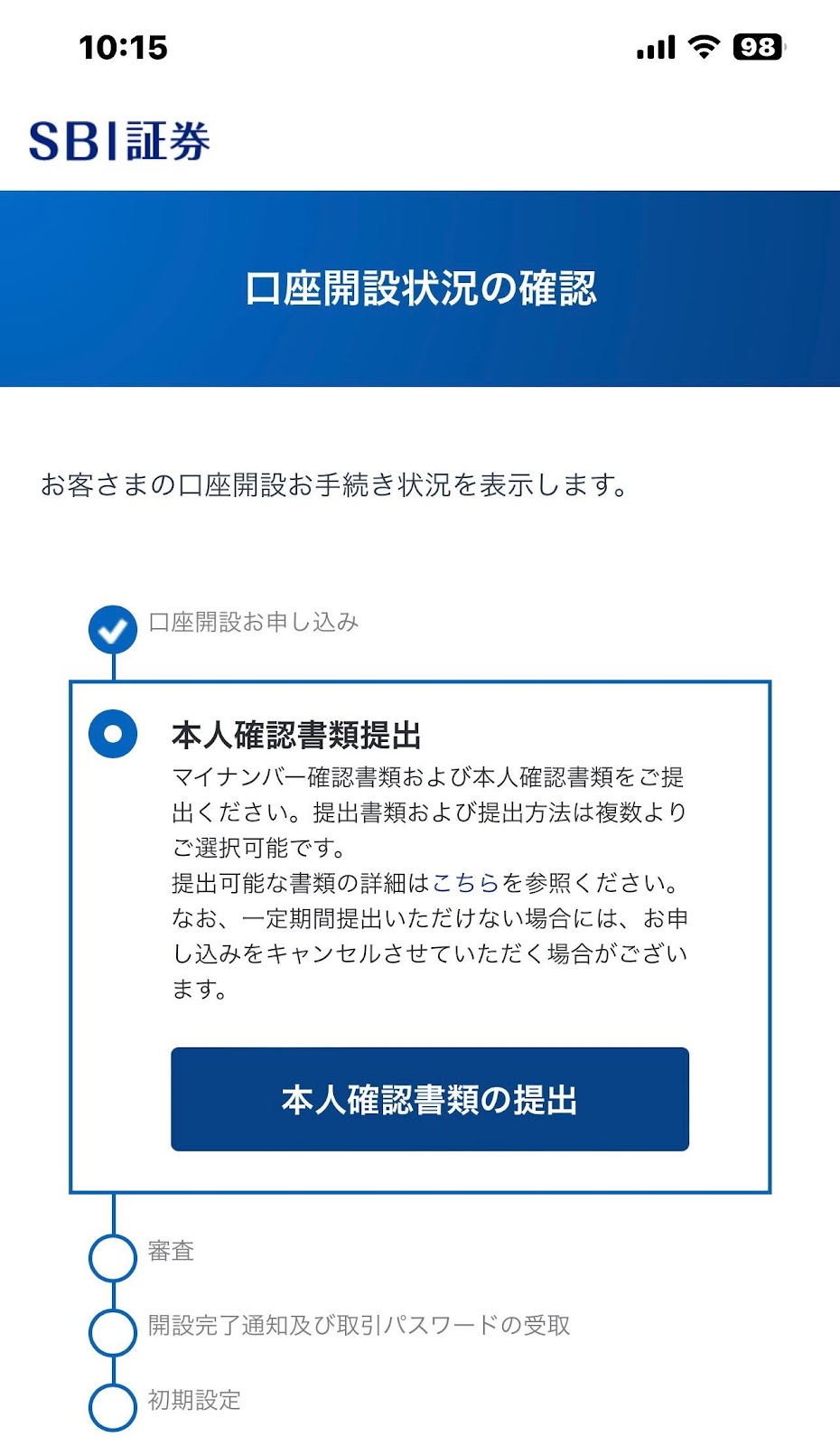Open the こちら link for document details
The width and height of the screenshot is (840, 1446).
(x=465, y=883)
